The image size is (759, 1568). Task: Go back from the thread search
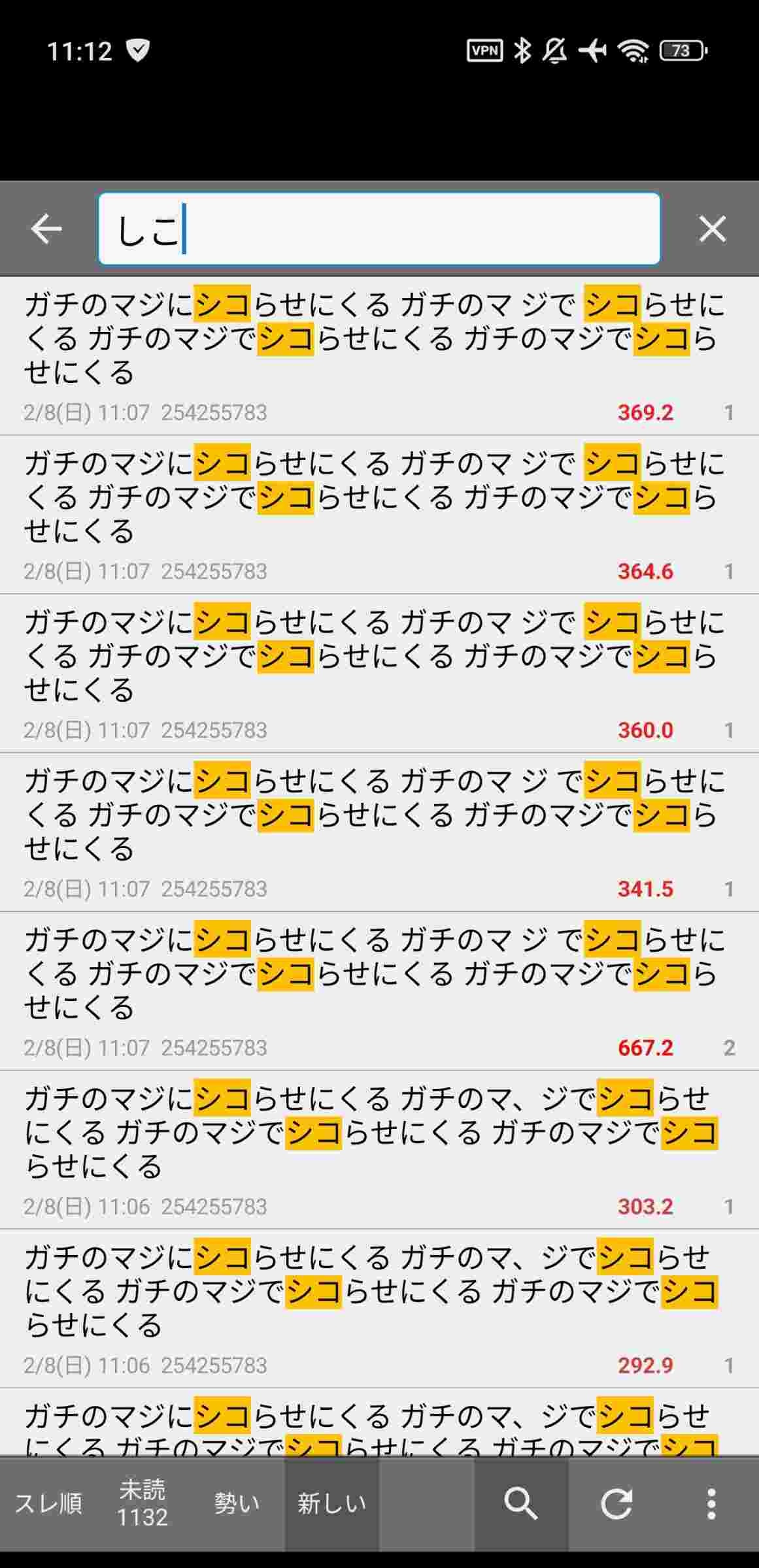tap(46, 229)
